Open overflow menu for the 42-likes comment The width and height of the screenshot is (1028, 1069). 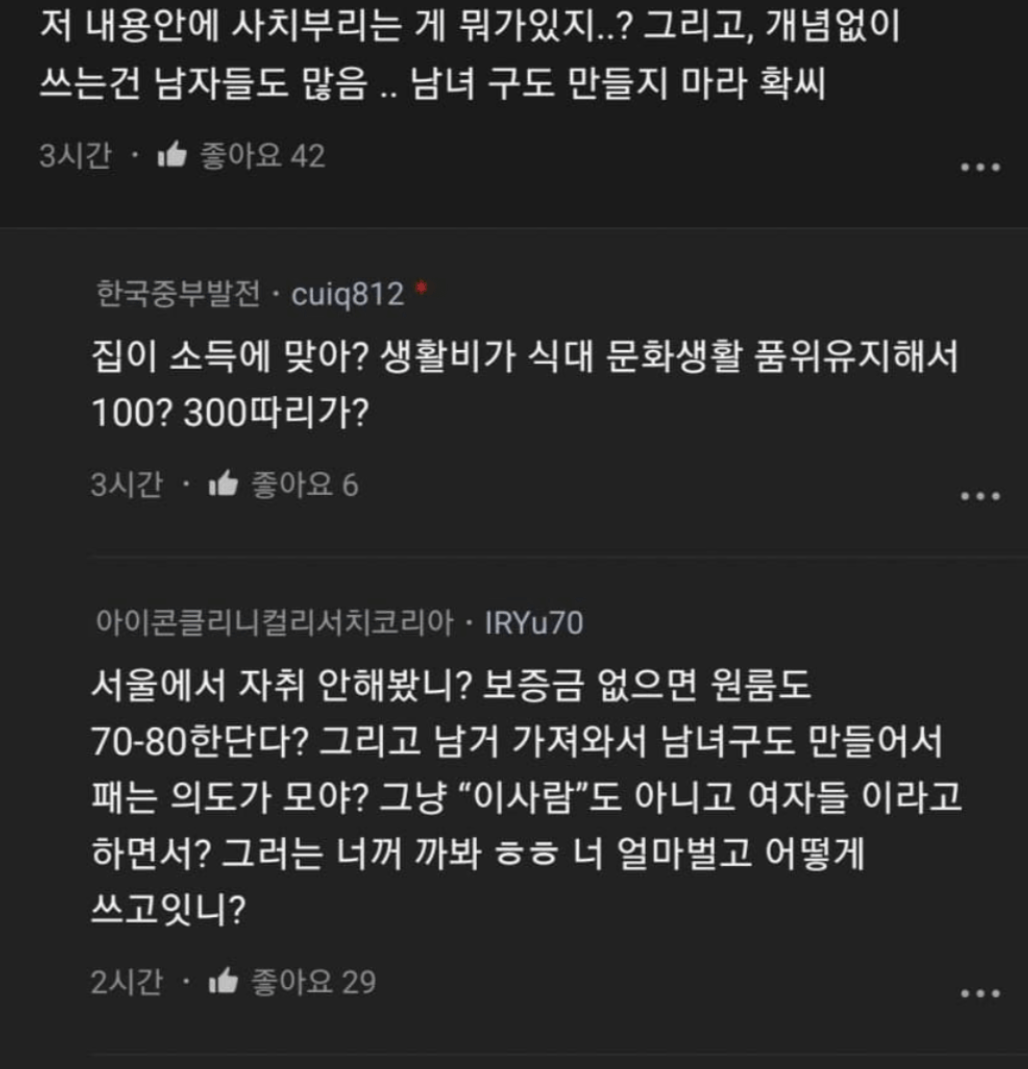pos(980,167)
